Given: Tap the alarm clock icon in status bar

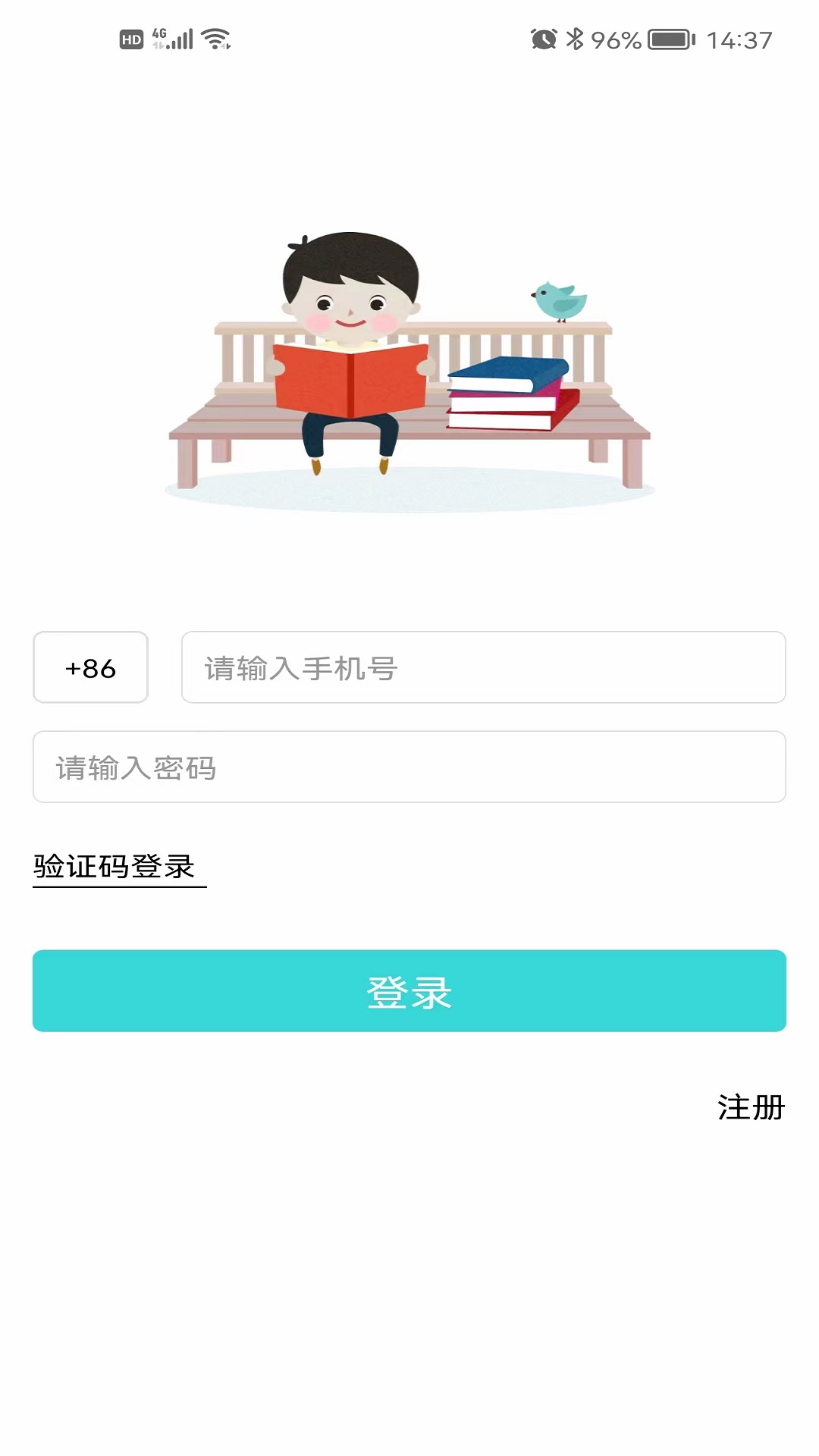Looking at the screenshot, I should tap(542, 38).
